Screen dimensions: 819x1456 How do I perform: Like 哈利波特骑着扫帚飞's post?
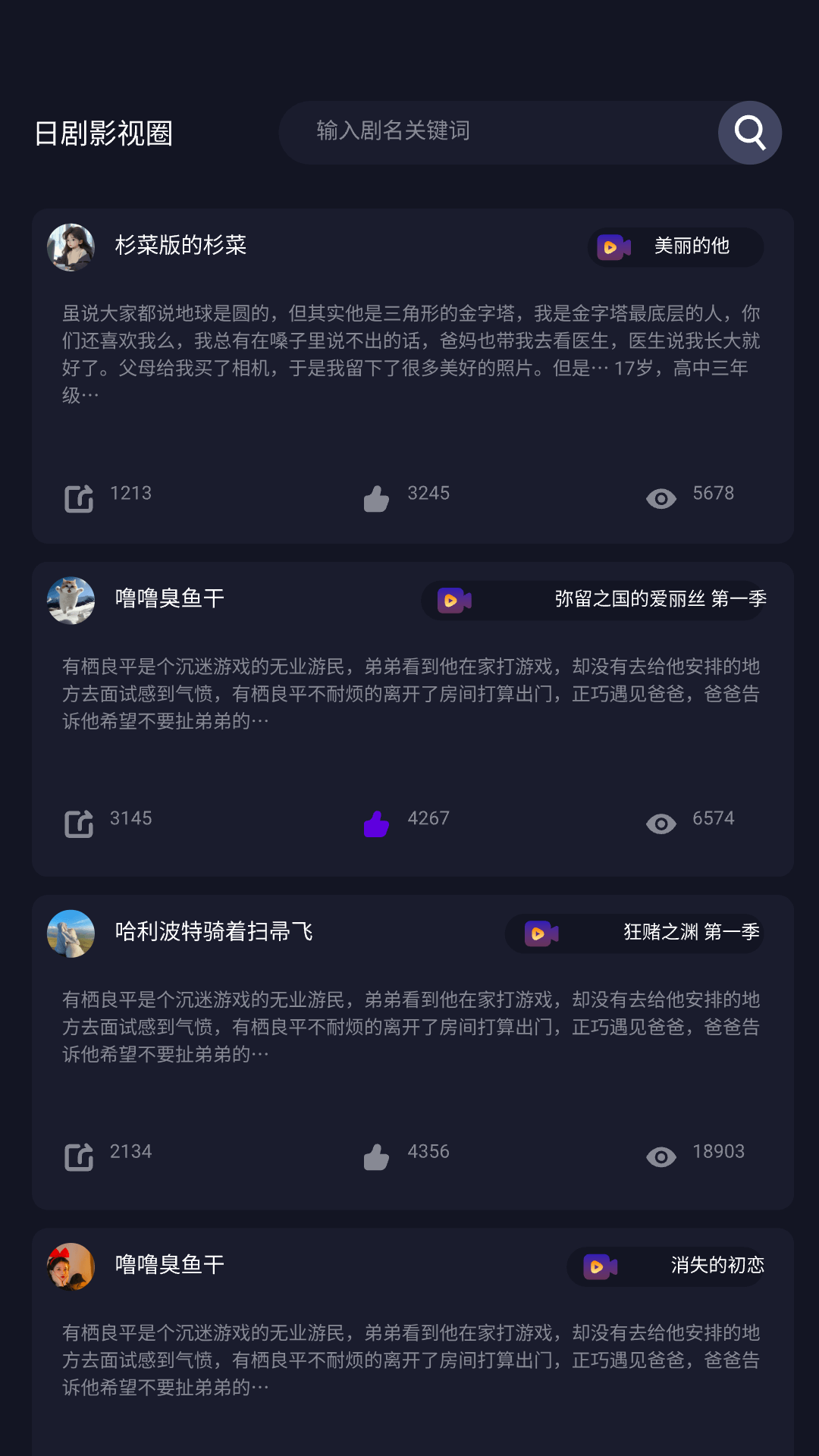point(376,1156)
